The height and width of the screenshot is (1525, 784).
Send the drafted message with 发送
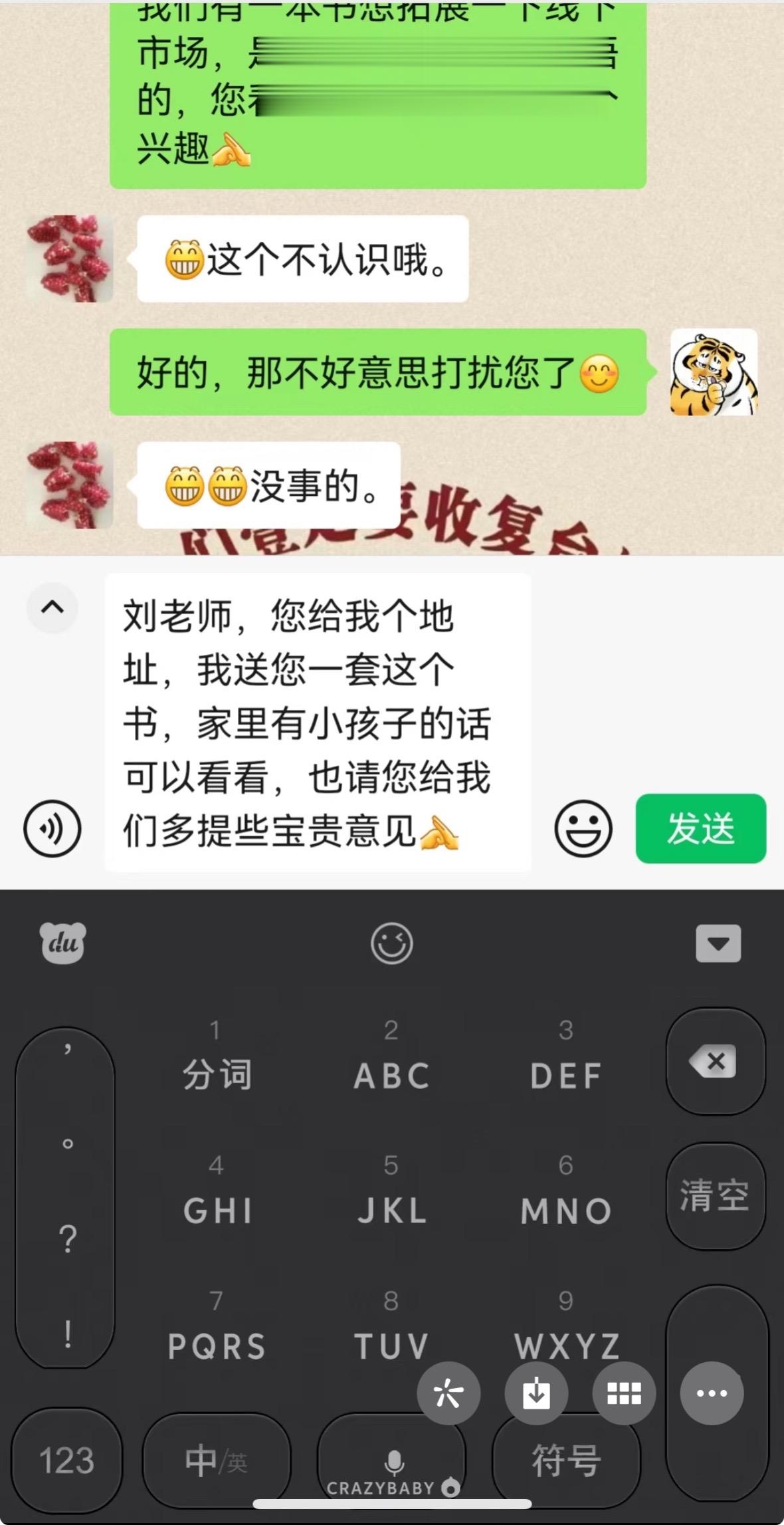tap(700, 828)
